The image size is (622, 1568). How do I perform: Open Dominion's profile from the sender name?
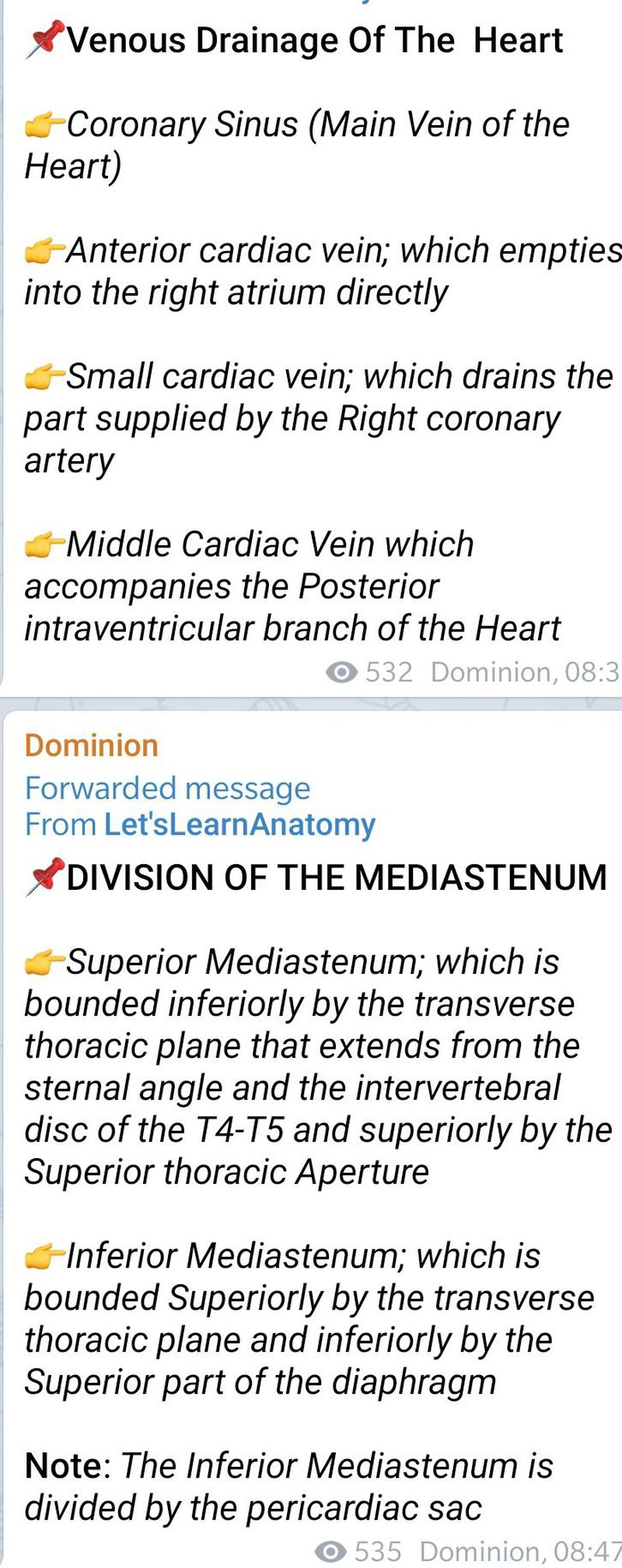[x=92, y=745]
